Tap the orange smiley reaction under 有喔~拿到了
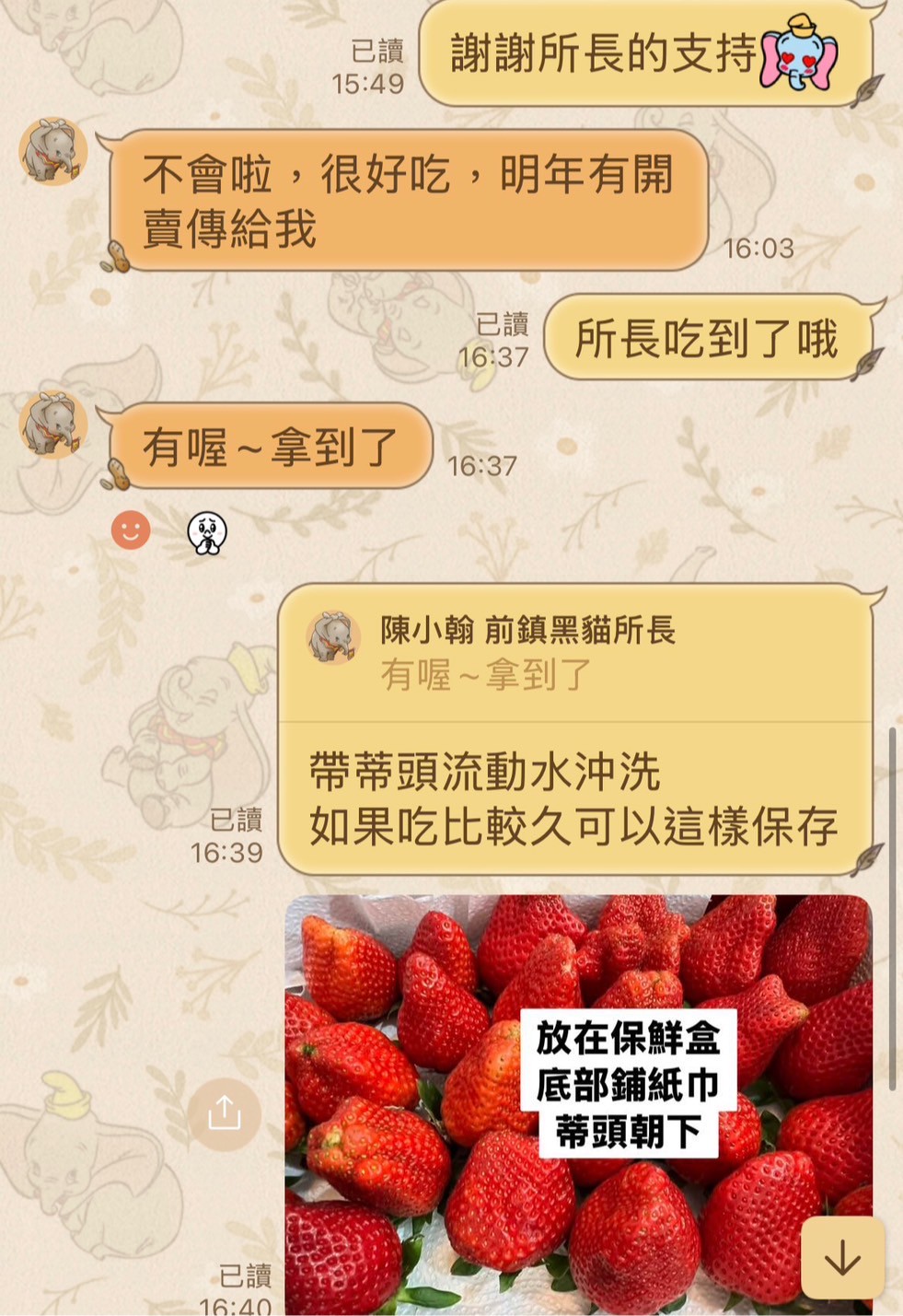 [x=131, y=530]
